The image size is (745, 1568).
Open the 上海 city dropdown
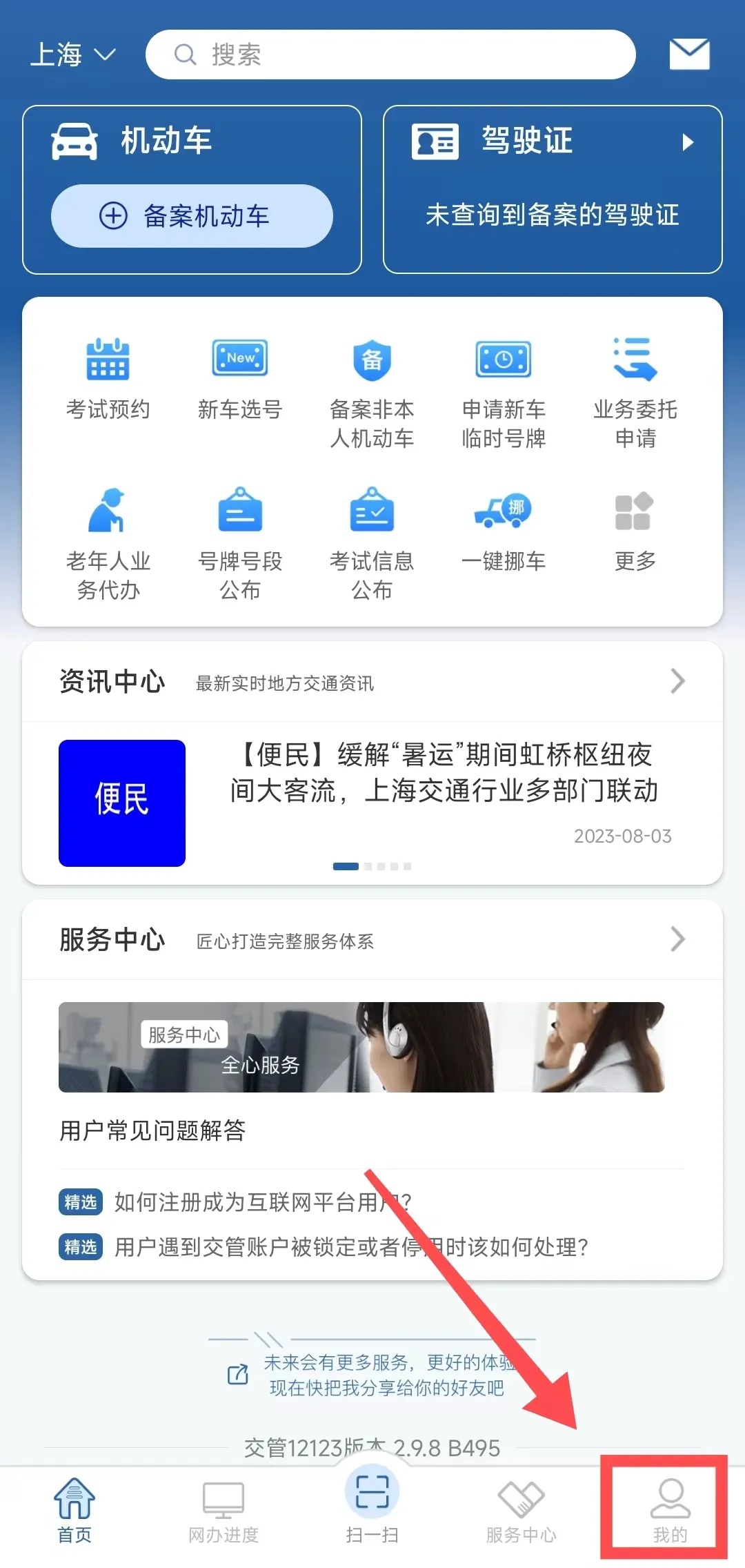[x=73, y=55]
